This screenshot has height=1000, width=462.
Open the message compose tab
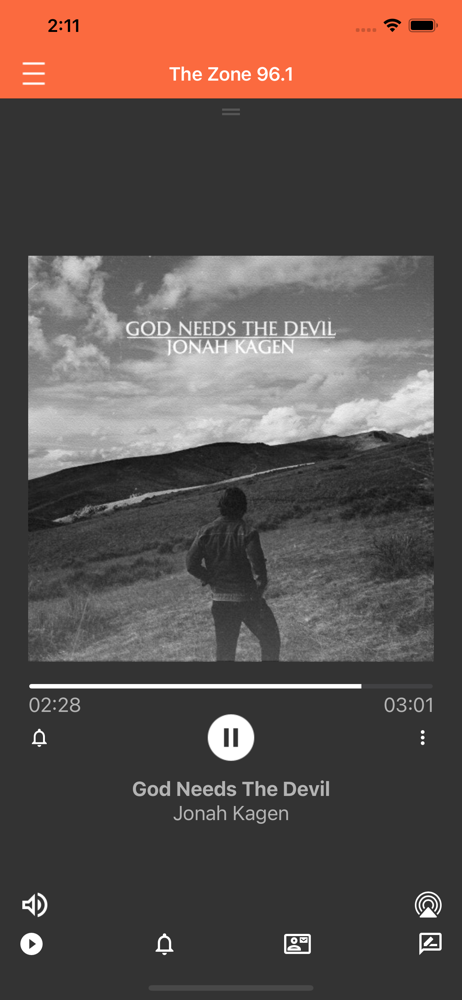click(430, 944)
